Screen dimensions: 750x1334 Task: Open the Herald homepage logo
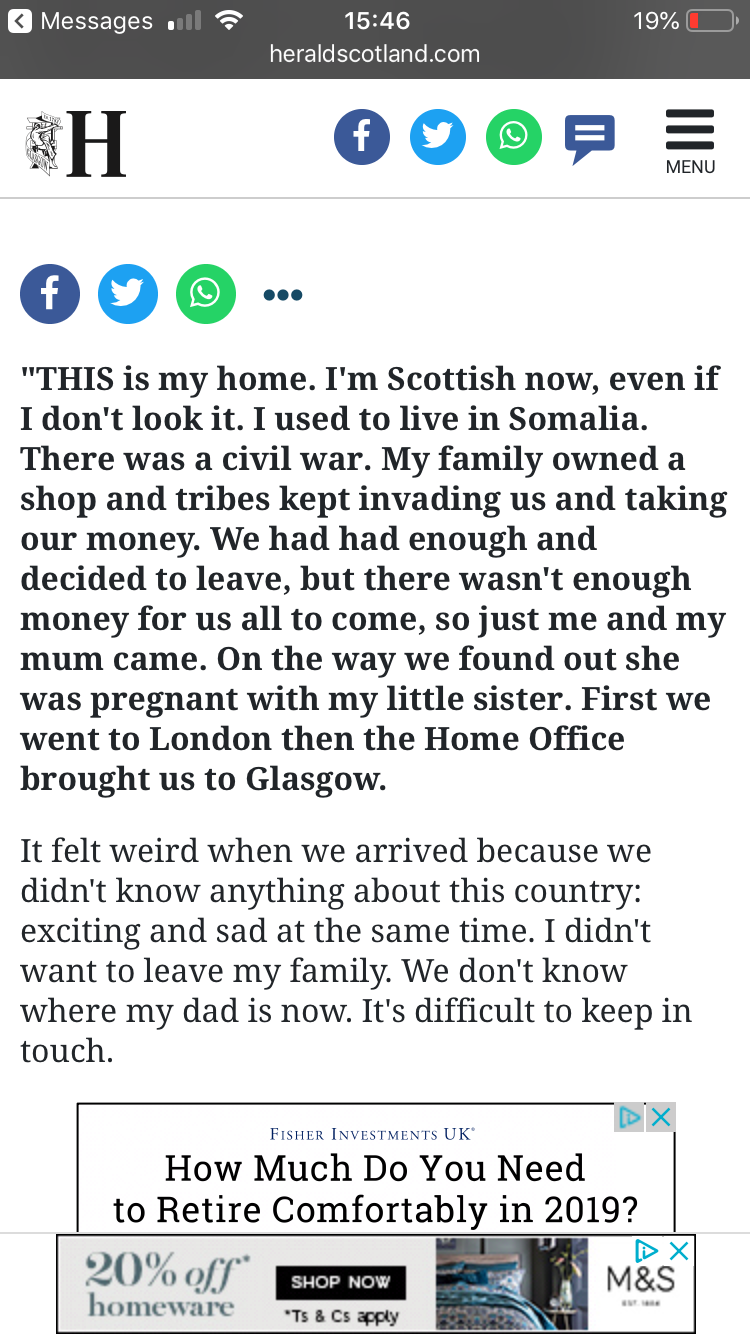76,144
